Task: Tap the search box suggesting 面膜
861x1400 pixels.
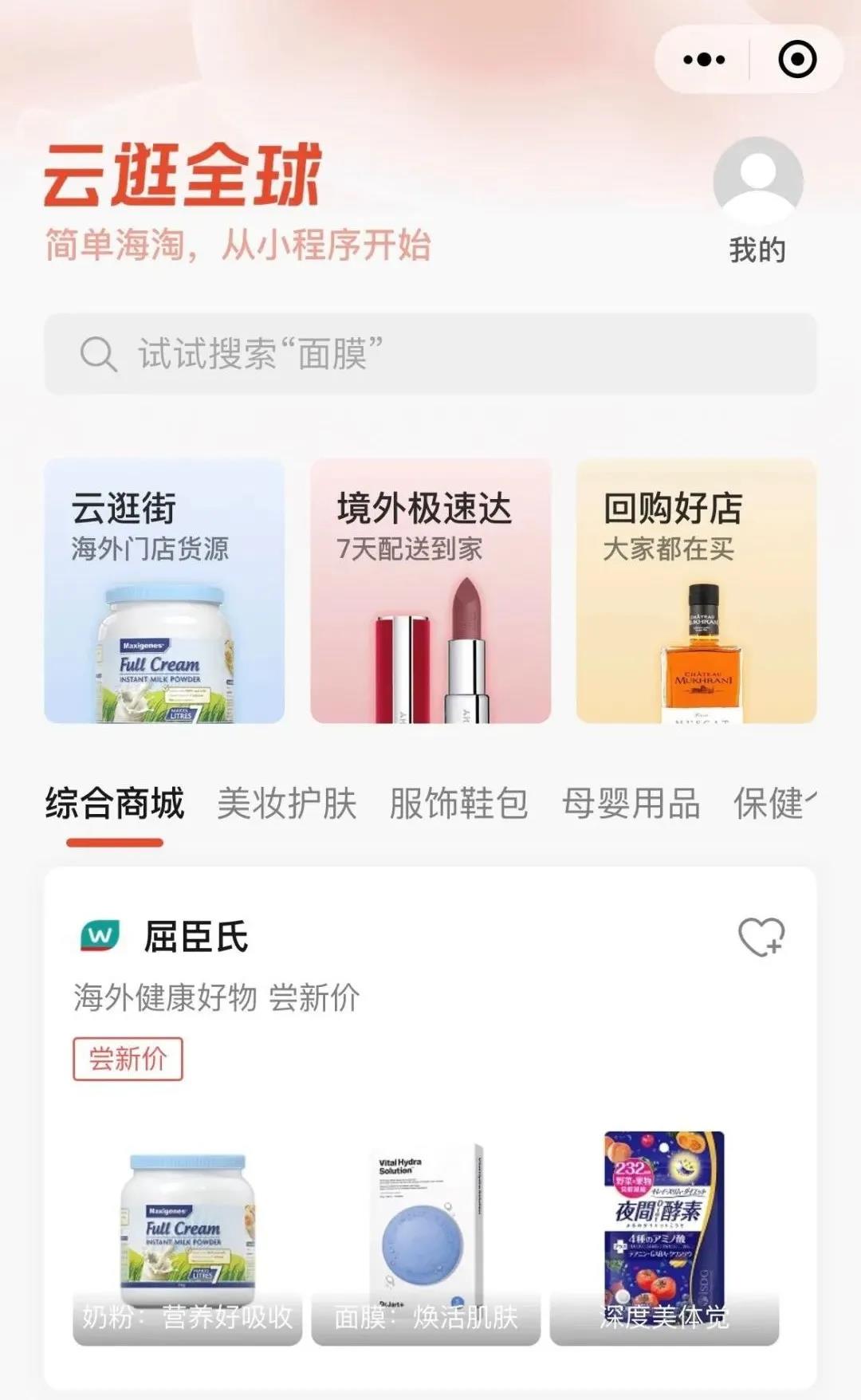Action: (x=431, y=354)
